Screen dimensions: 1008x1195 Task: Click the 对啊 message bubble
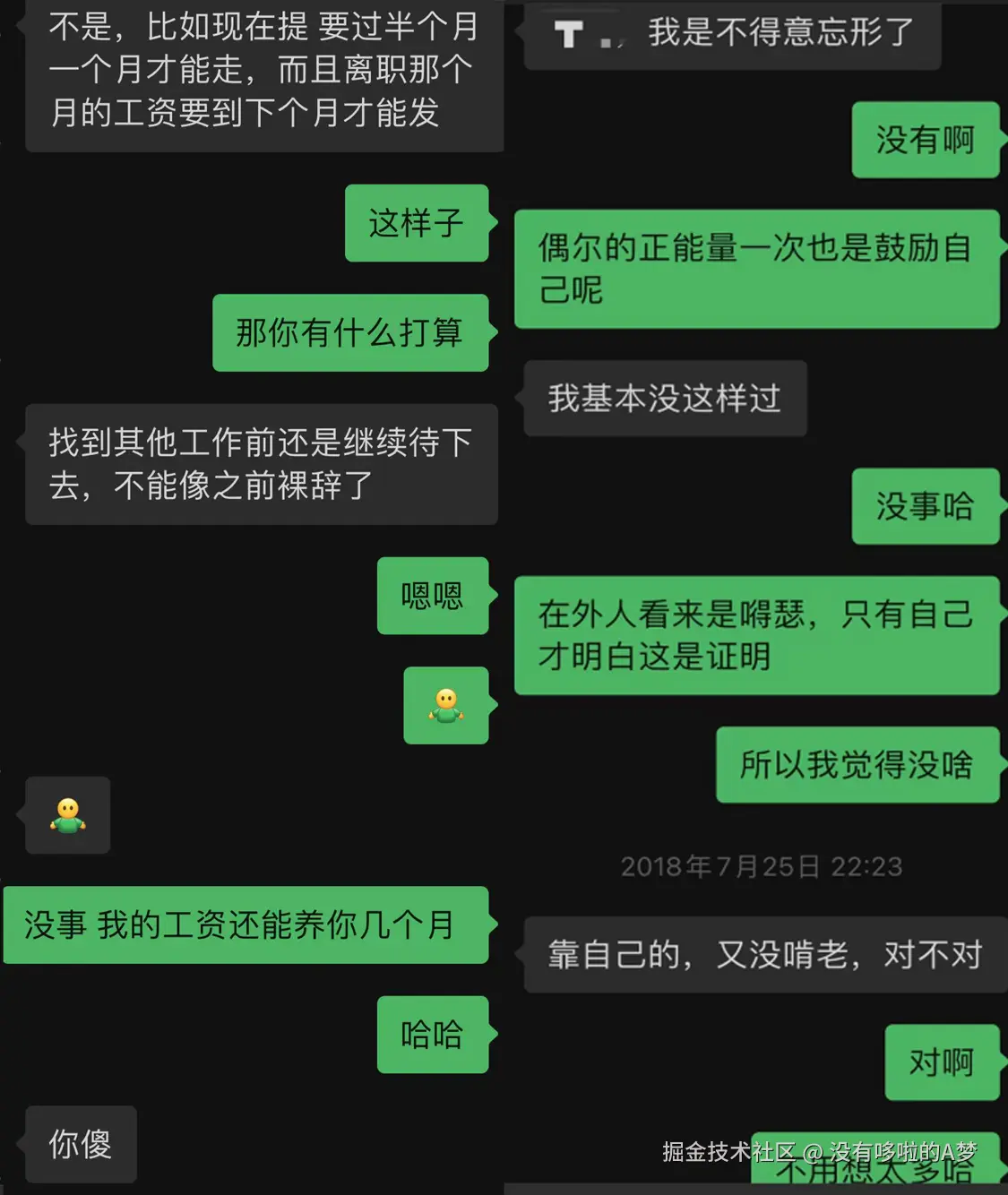pyautogui.click(x=942, y=1063)
